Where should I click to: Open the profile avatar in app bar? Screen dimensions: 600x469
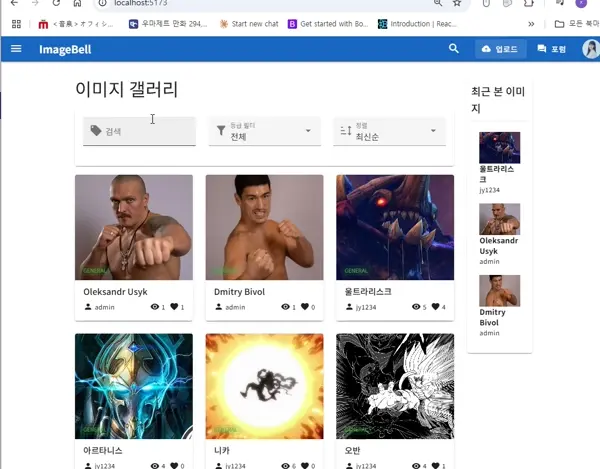[x=590, y=49]
